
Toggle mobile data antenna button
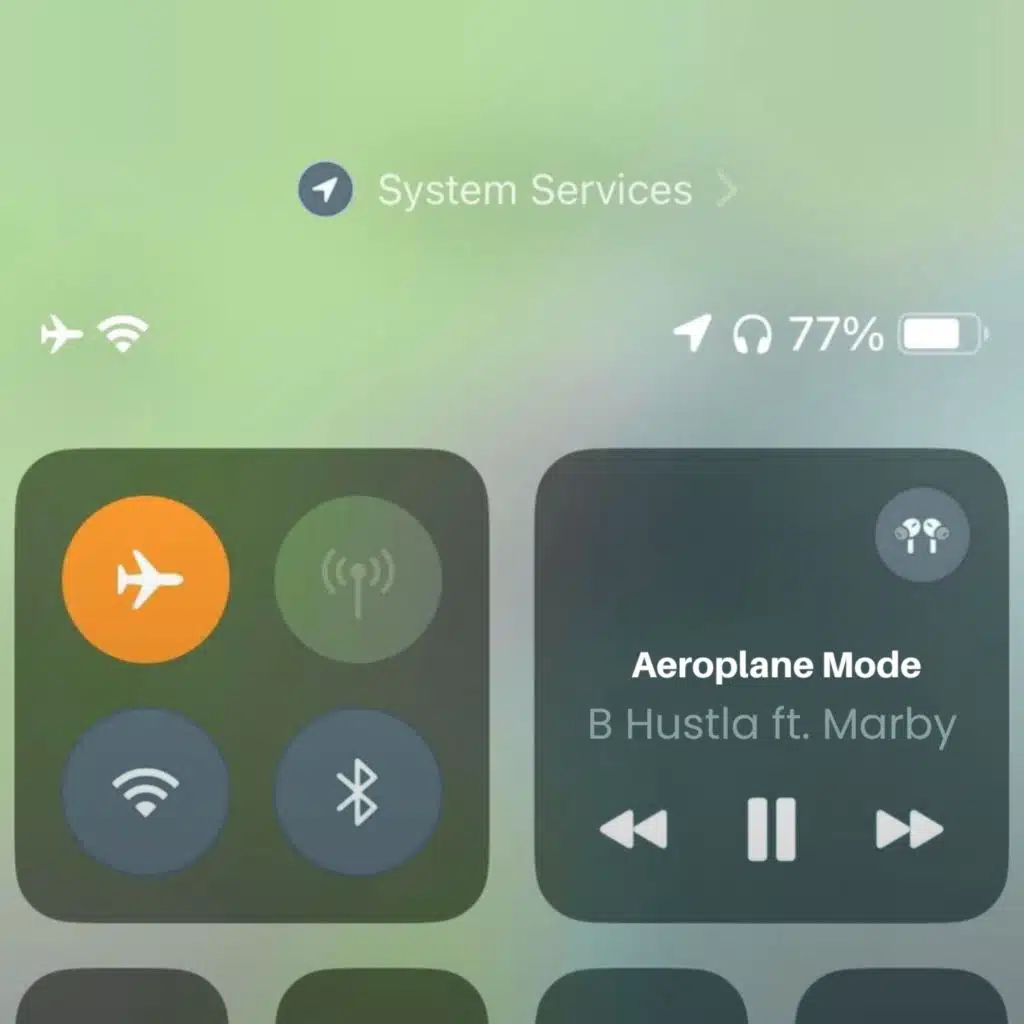pyautogui.click(x=358, y=579)
